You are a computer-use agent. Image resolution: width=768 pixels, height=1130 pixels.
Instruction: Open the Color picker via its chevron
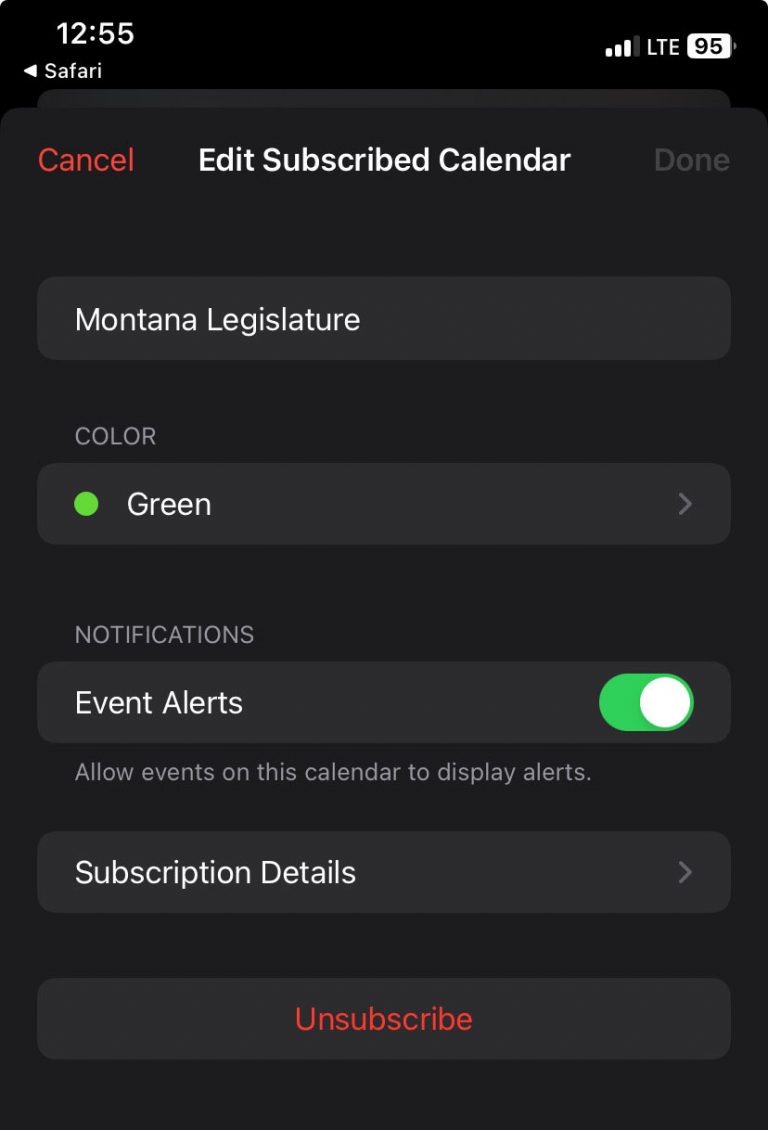coord(686,504)
